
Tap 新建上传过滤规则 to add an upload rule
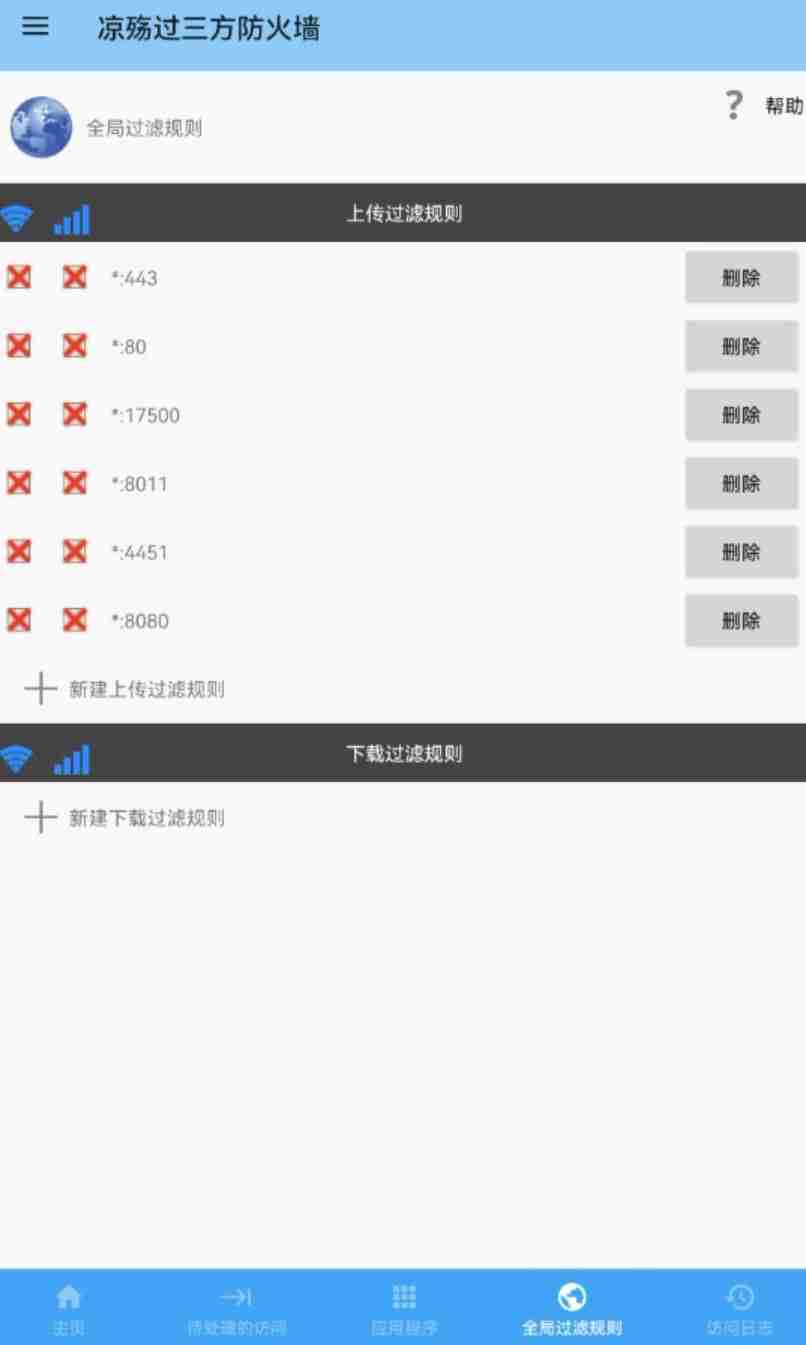[125, 689]
